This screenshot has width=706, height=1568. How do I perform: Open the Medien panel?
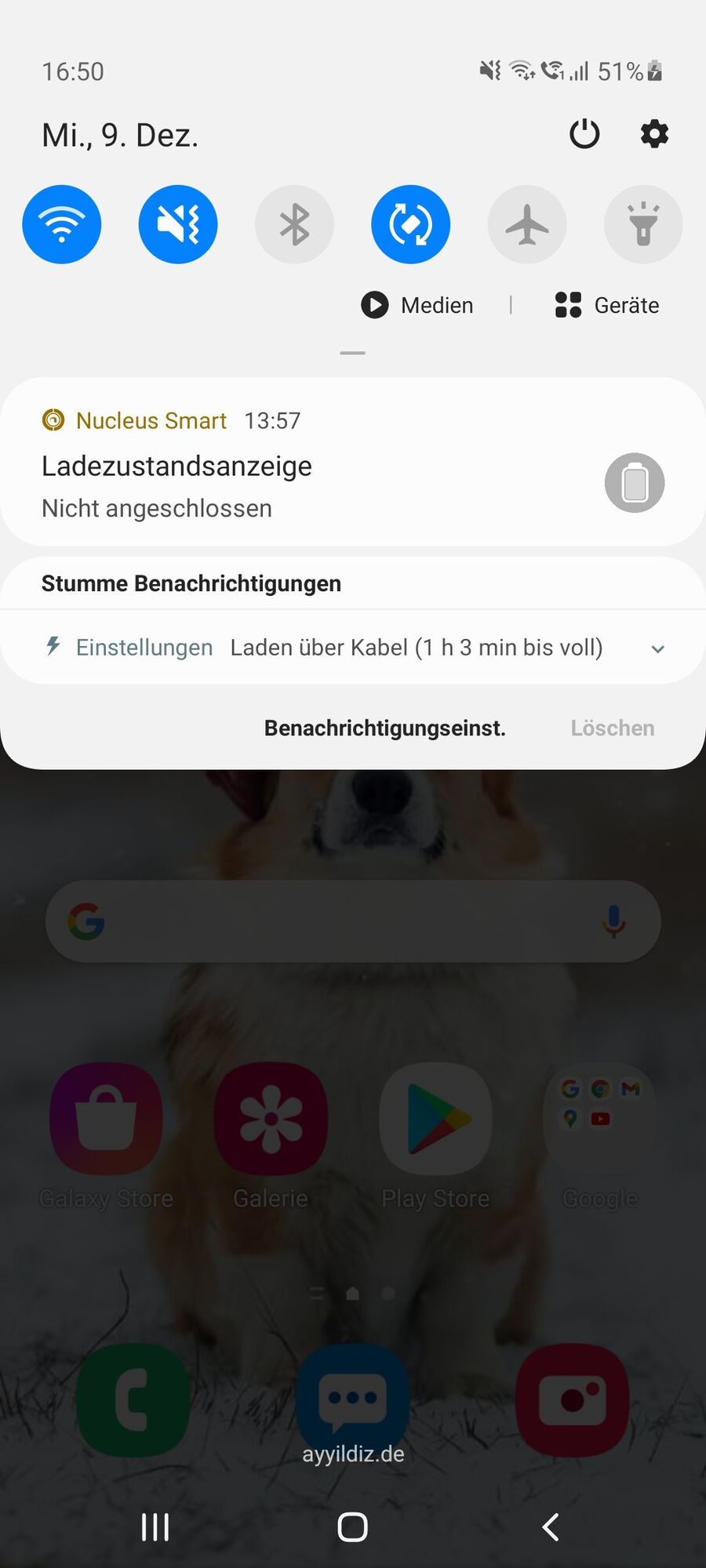(x=418, y=305)
